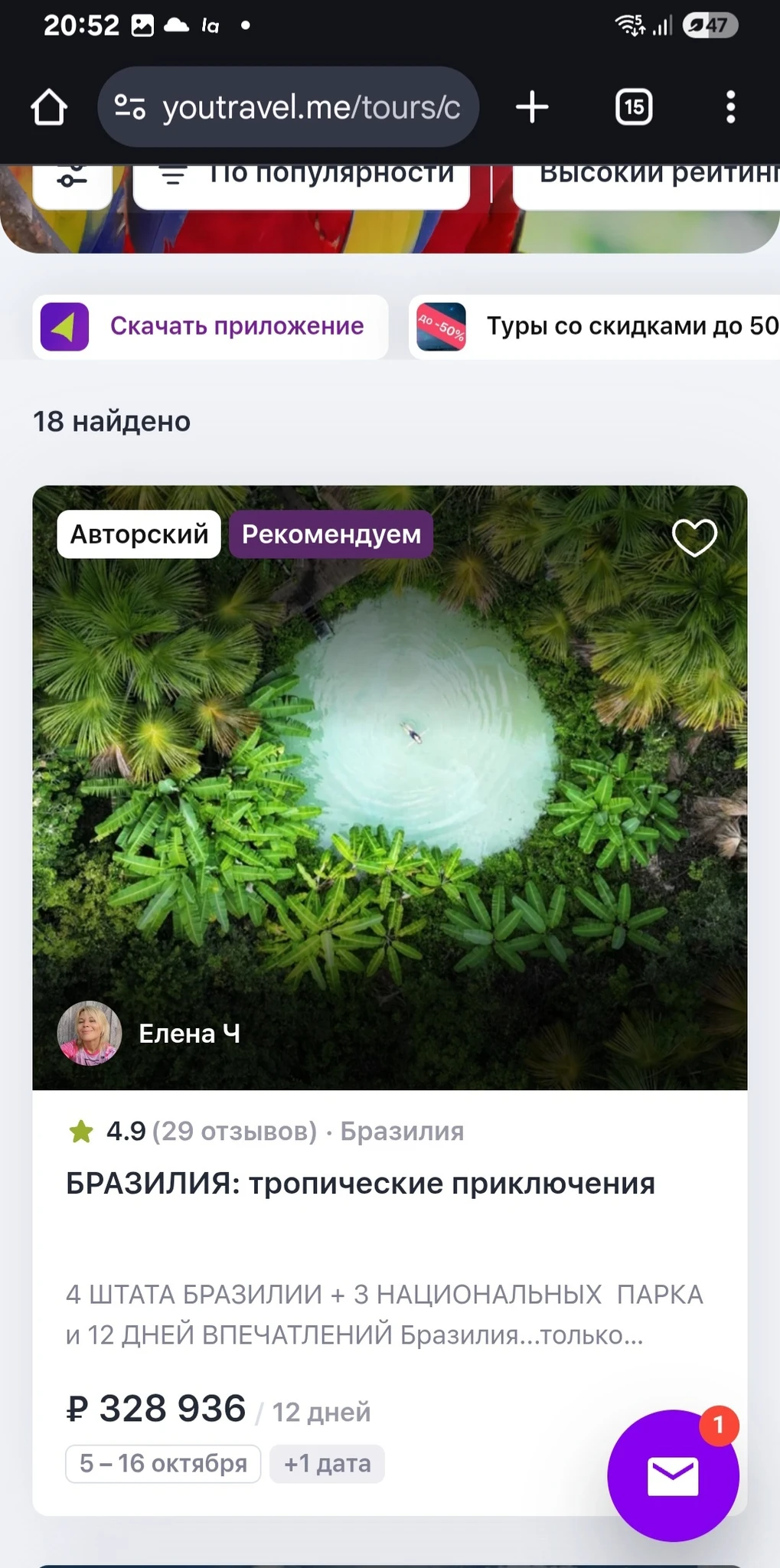780x1568 pixels.
Task: Open a new browser tab
Action: [x=532, y=106]
